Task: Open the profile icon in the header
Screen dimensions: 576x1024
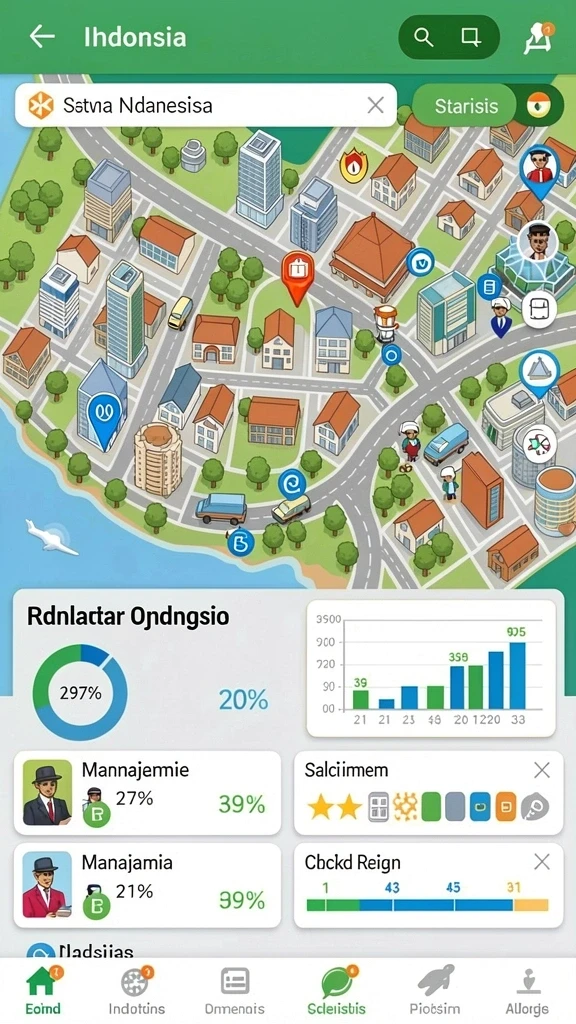Action: click(538, 38)
